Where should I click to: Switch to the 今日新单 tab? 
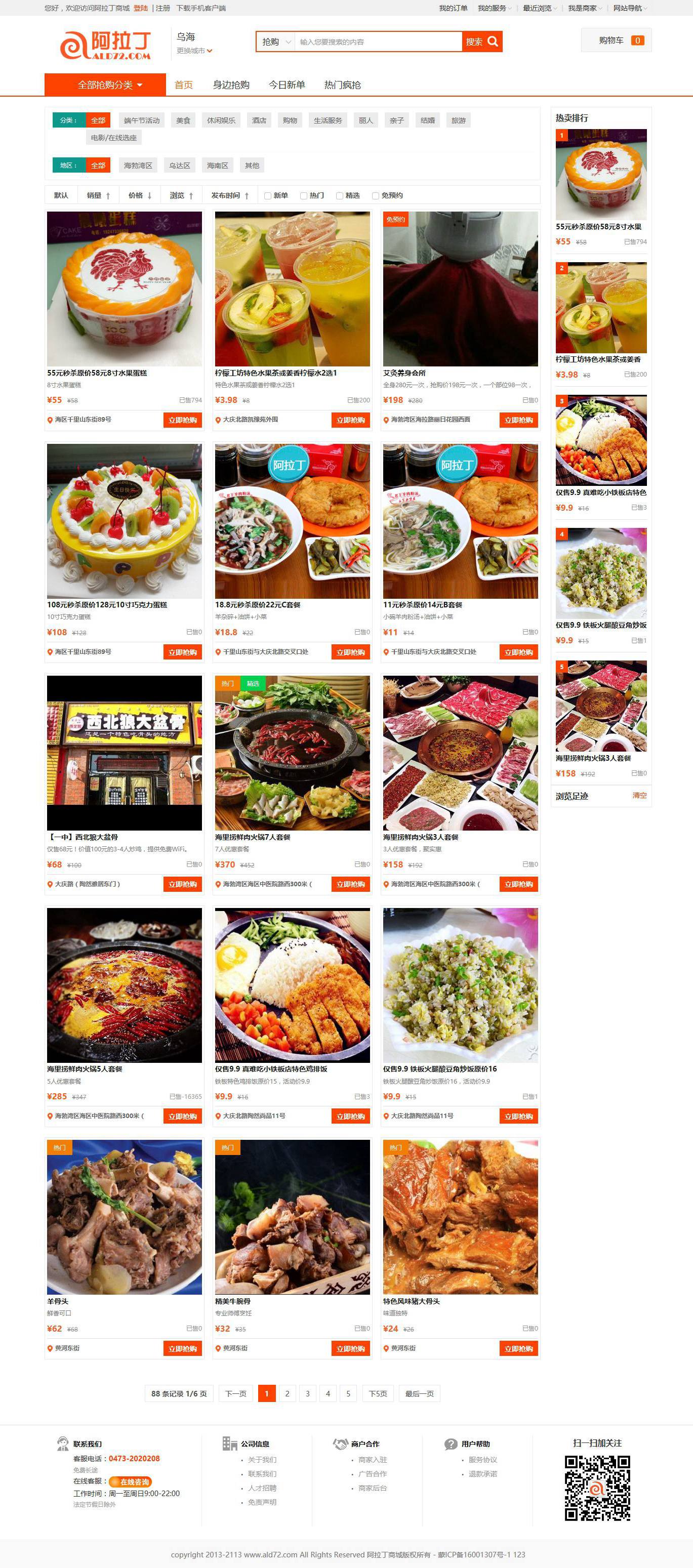pos(287,85)
